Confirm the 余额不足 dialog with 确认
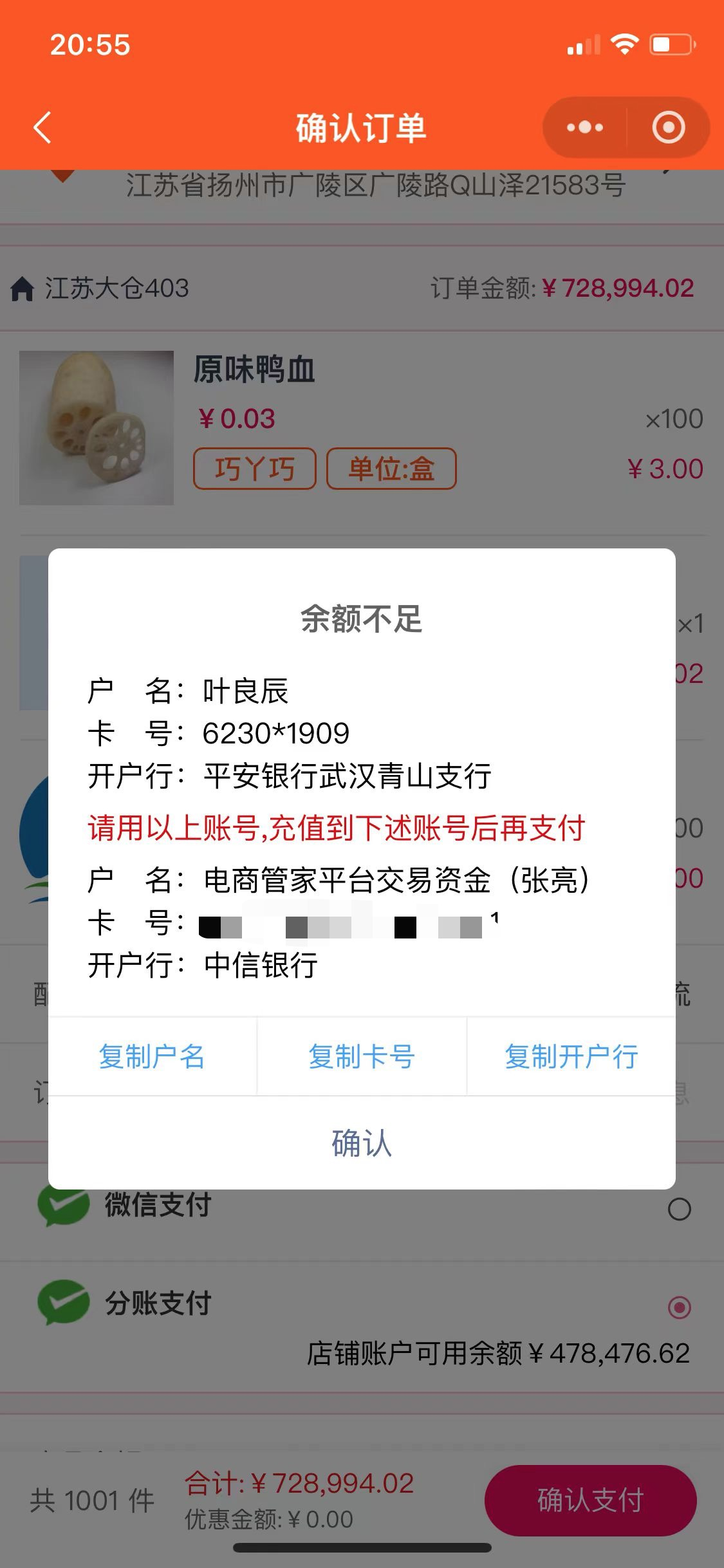Viewport: 724px width, 1568px height. coord(362,1143)
